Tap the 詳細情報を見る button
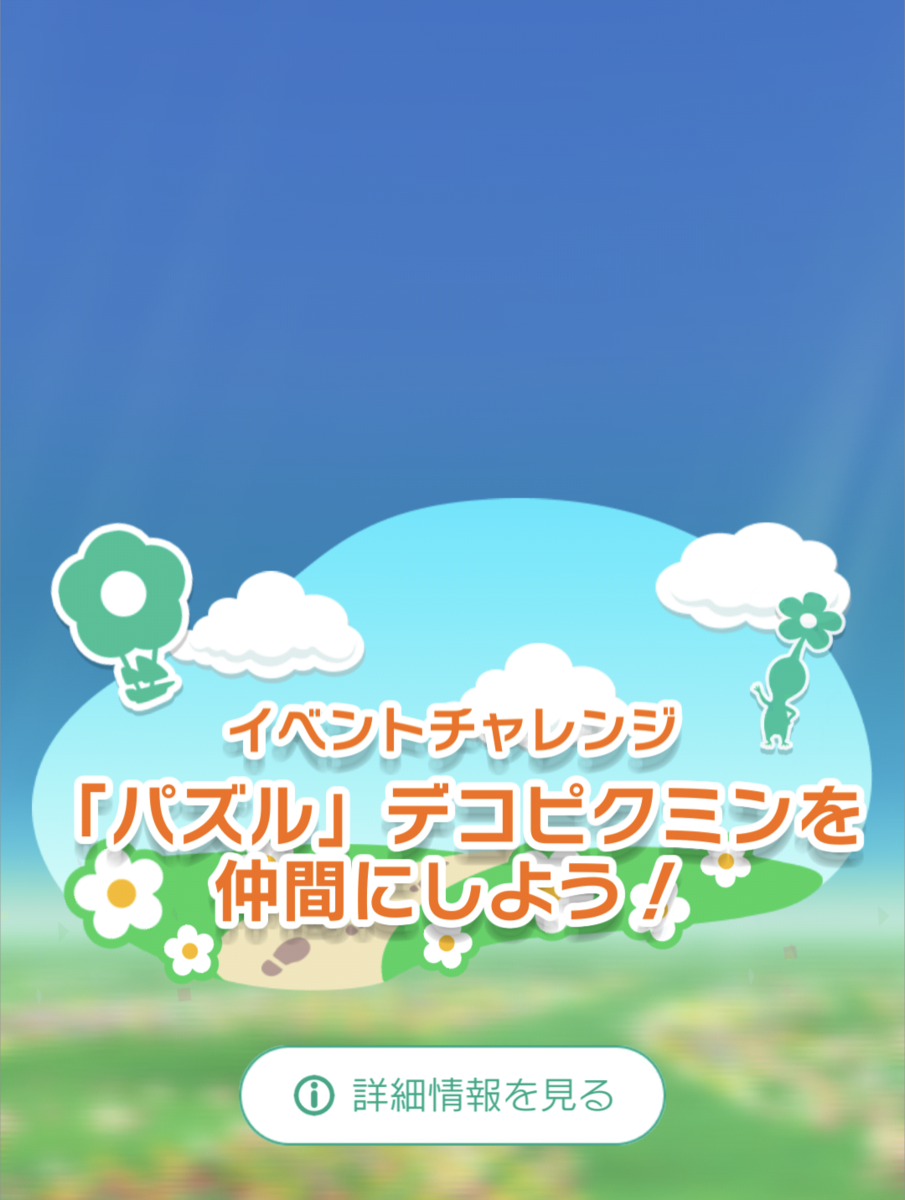This screenshot has width=905, height=1200. (x=452, y=1096)
